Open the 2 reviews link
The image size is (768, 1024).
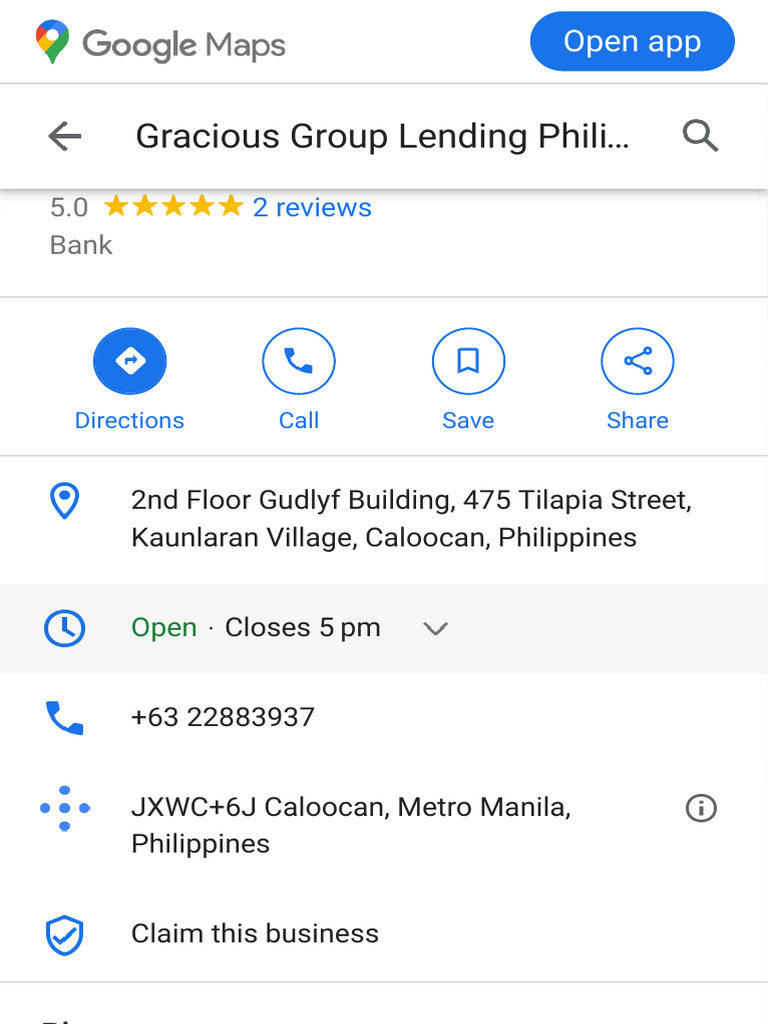click(x=312, y=208)
